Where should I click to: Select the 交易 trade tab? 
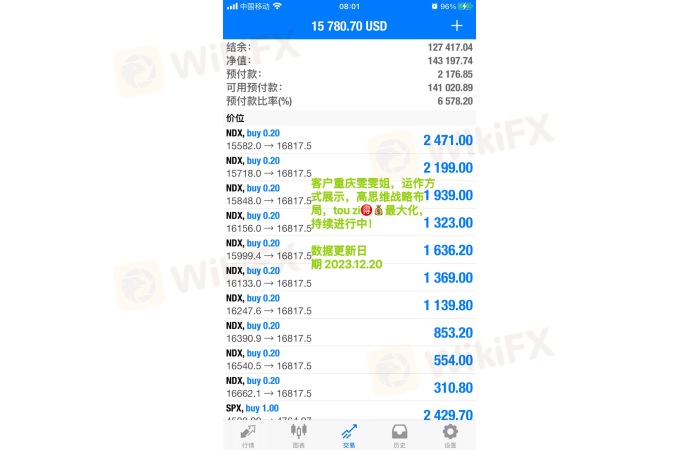click(349, 434)
